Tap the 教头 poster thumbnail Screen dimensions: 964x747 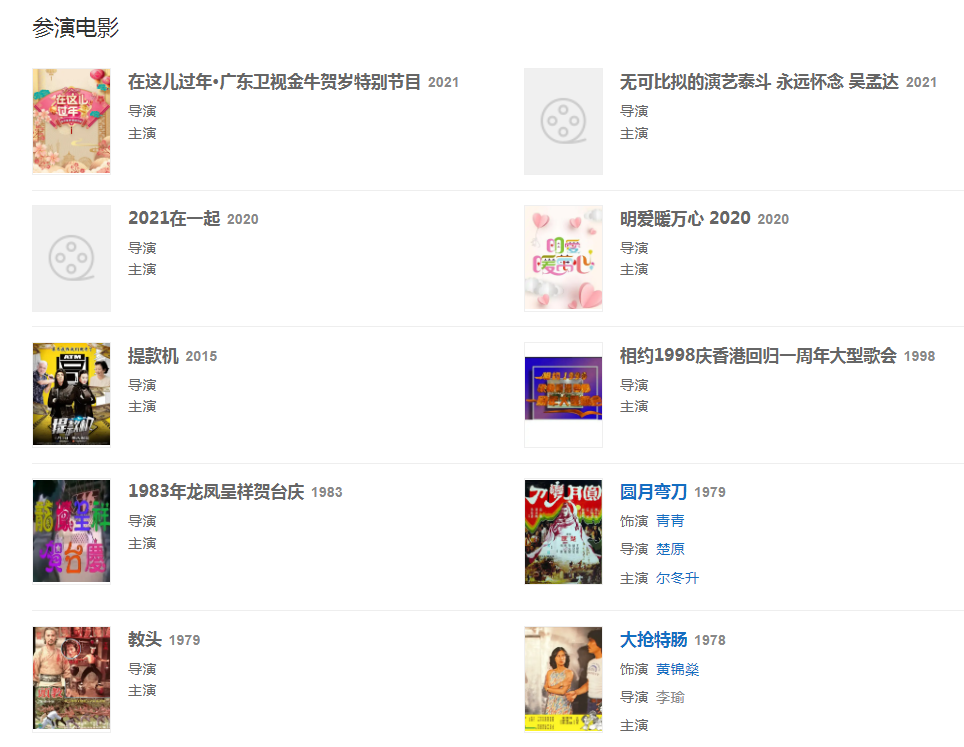(x=71, y=679)
